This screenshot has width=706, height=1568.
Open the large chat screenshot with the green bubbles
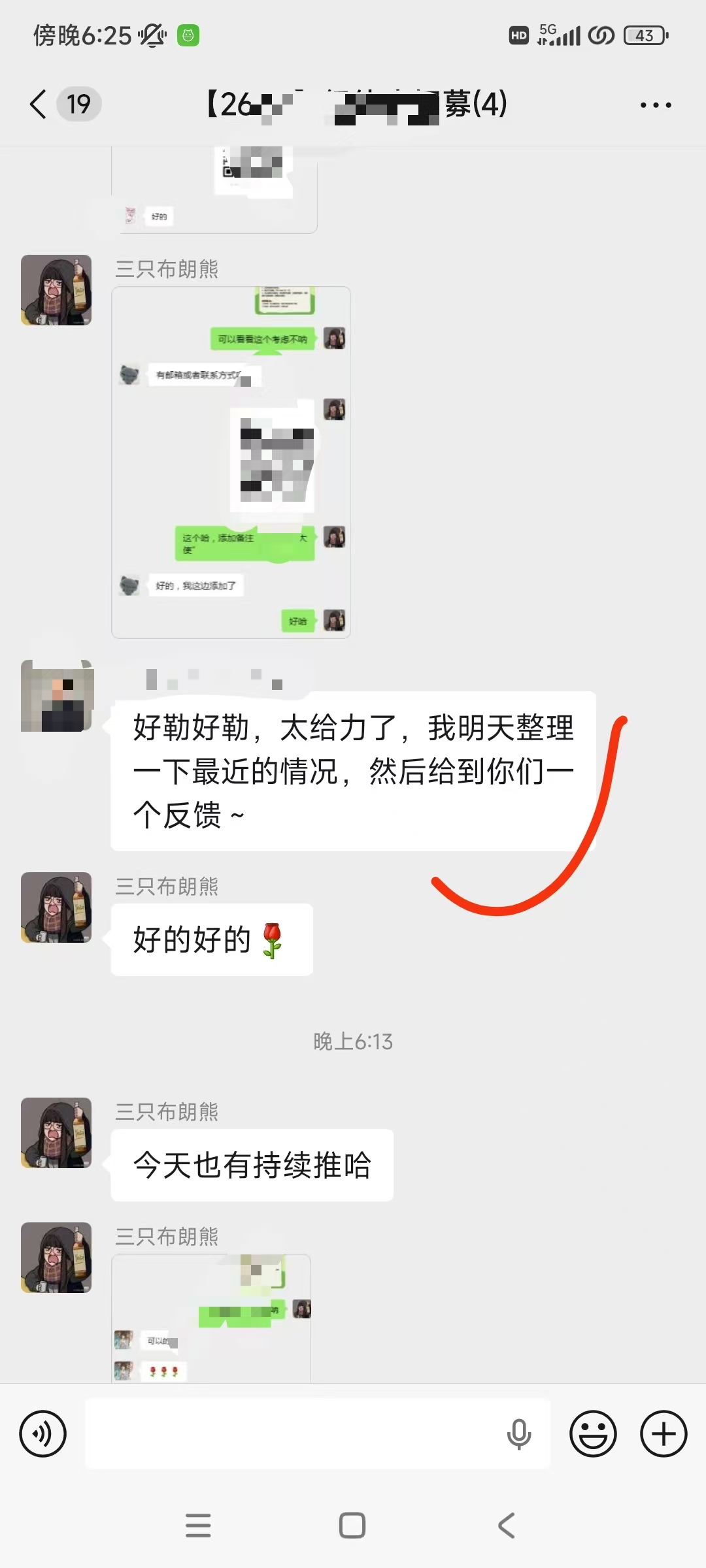231,462
